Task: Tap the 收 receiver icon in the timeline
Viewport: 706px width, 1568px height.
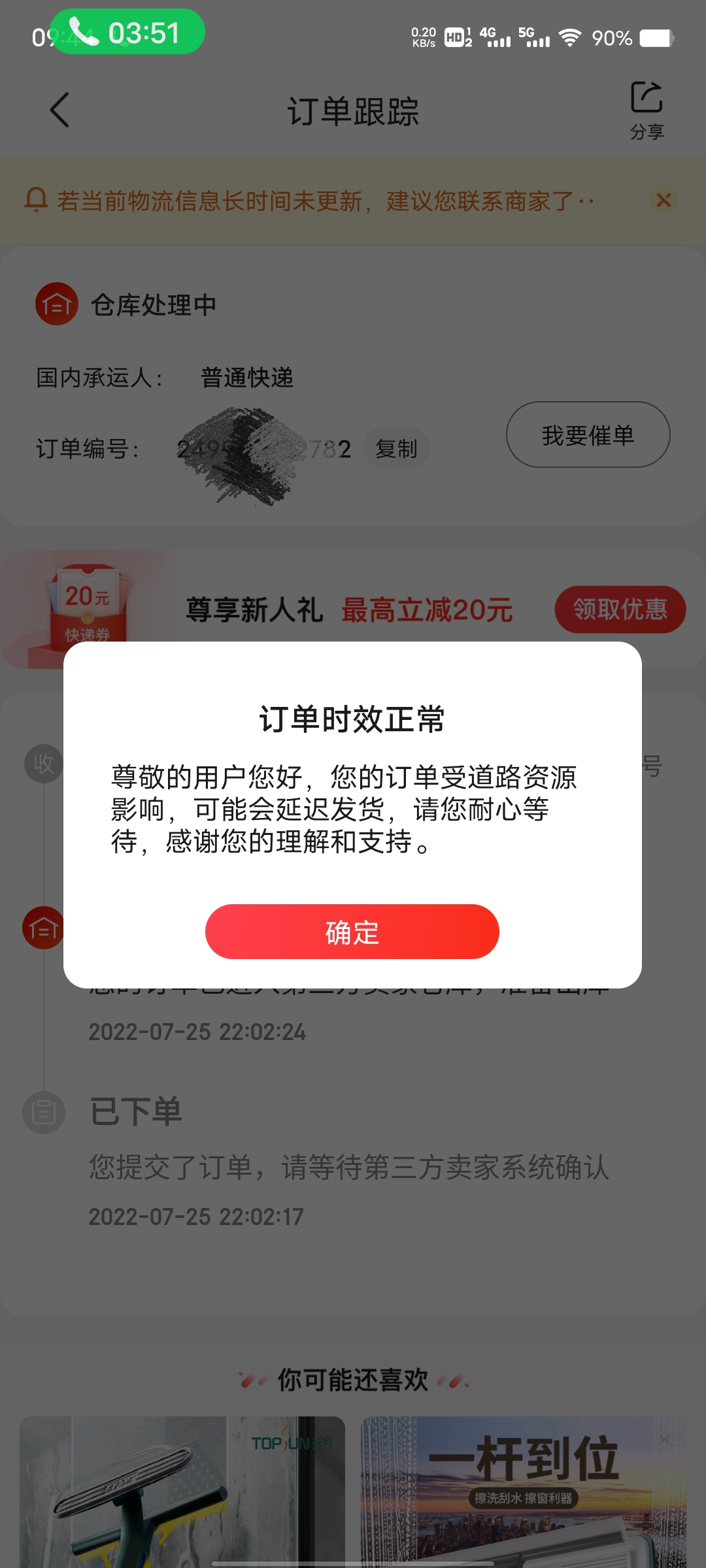Action: pos(43,764)
